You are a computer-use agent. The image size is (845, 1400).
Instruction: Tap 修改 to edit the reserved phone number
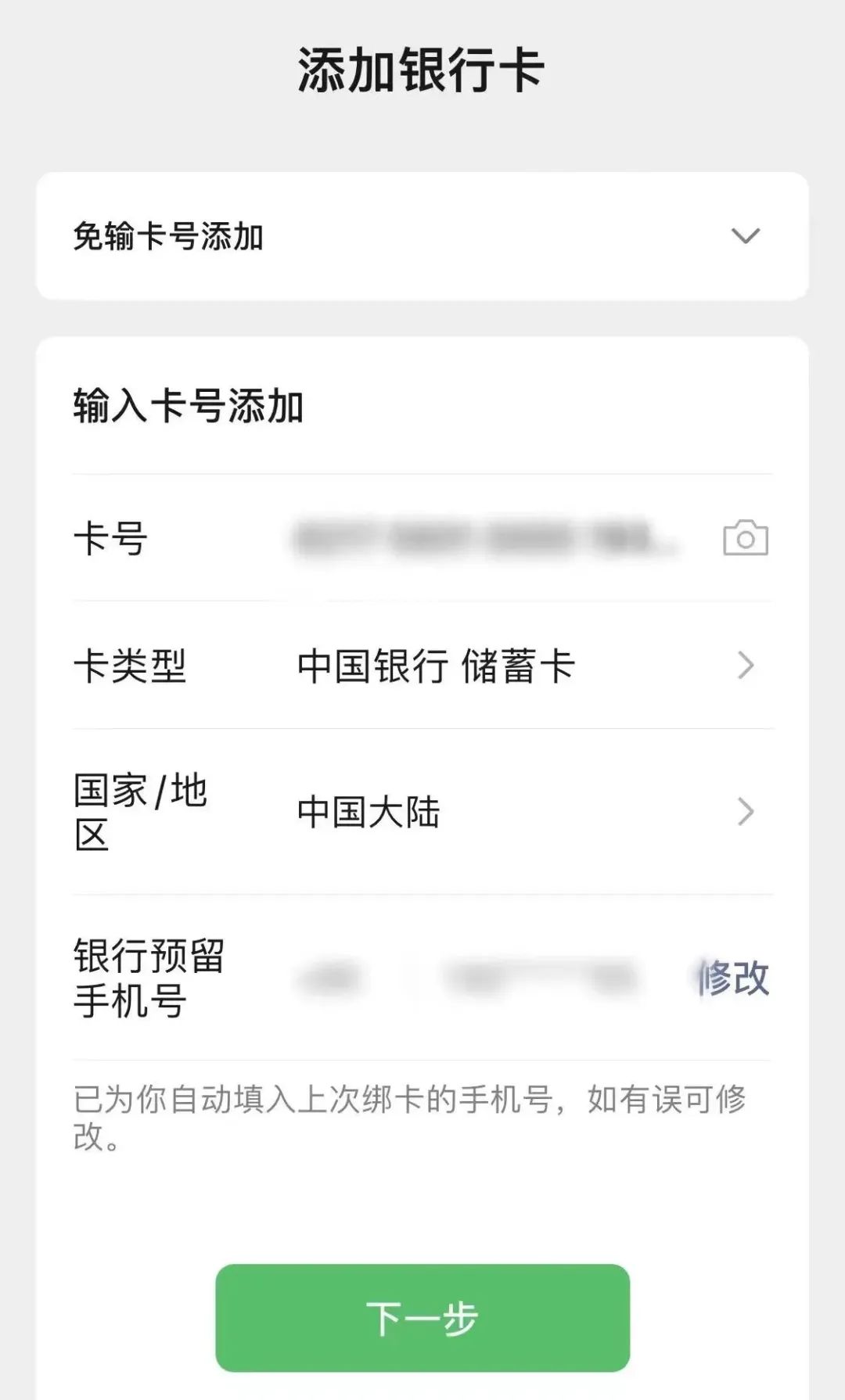click(729, 975)
